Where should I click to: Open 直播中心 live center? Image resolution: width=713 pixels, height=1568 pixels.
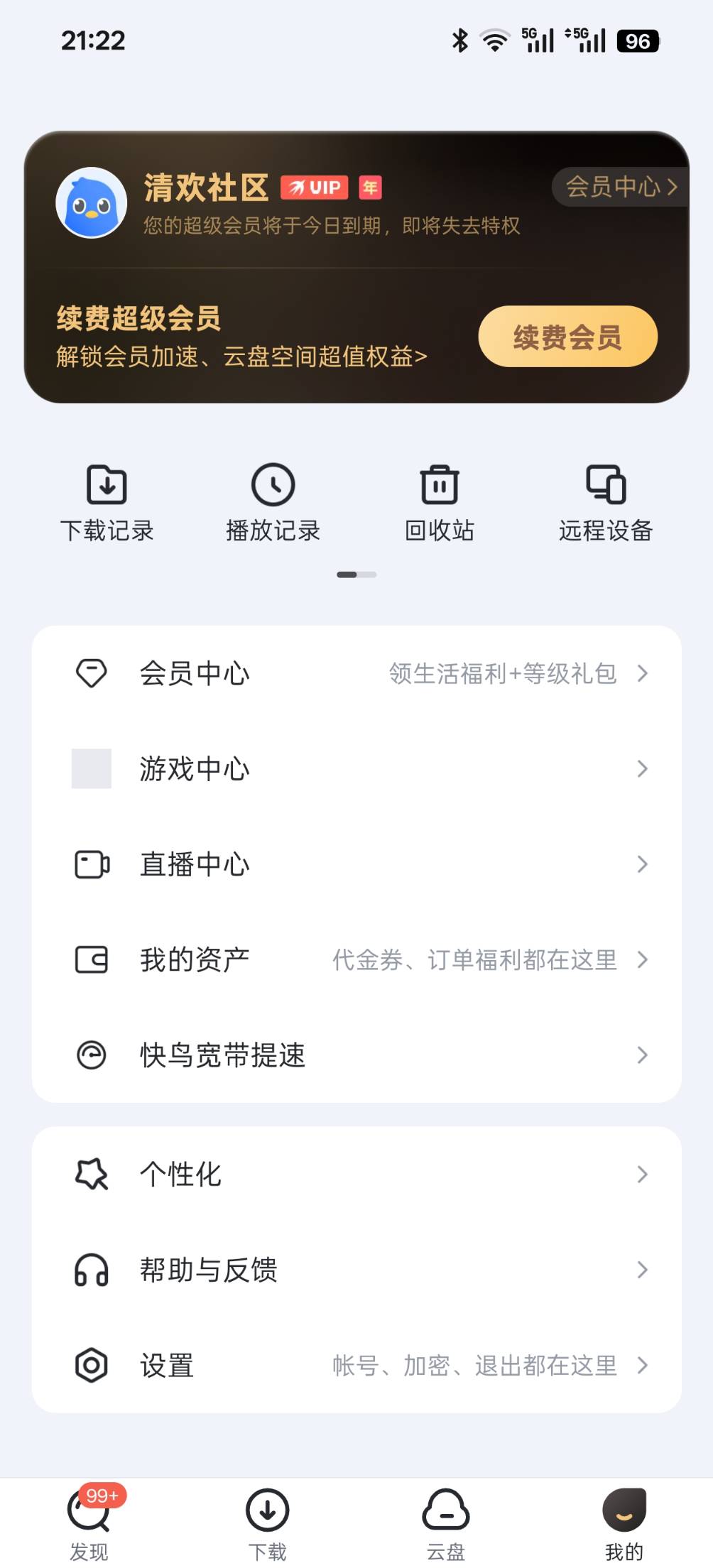[356, 864]
